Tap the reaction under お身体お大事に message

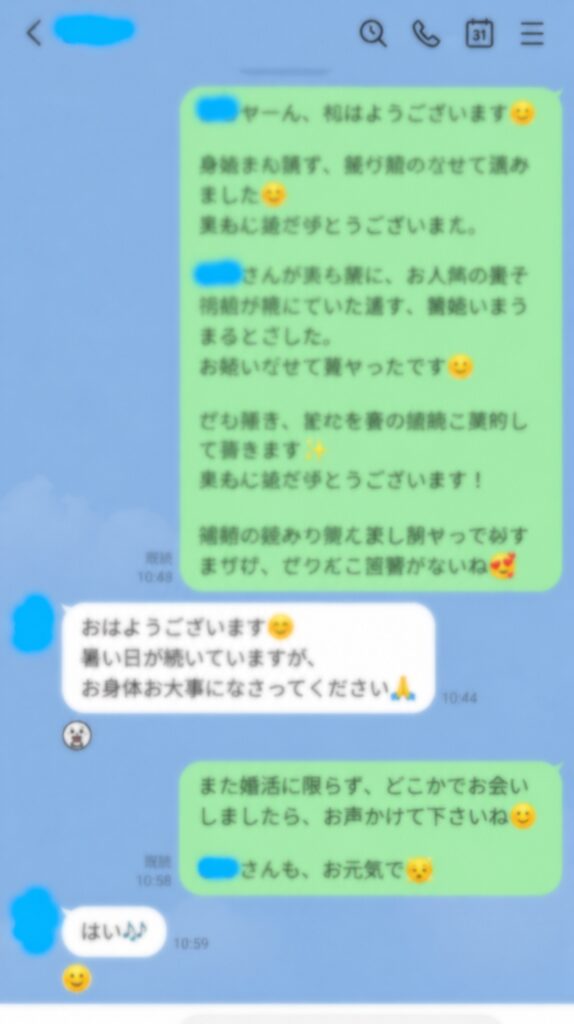77,736
